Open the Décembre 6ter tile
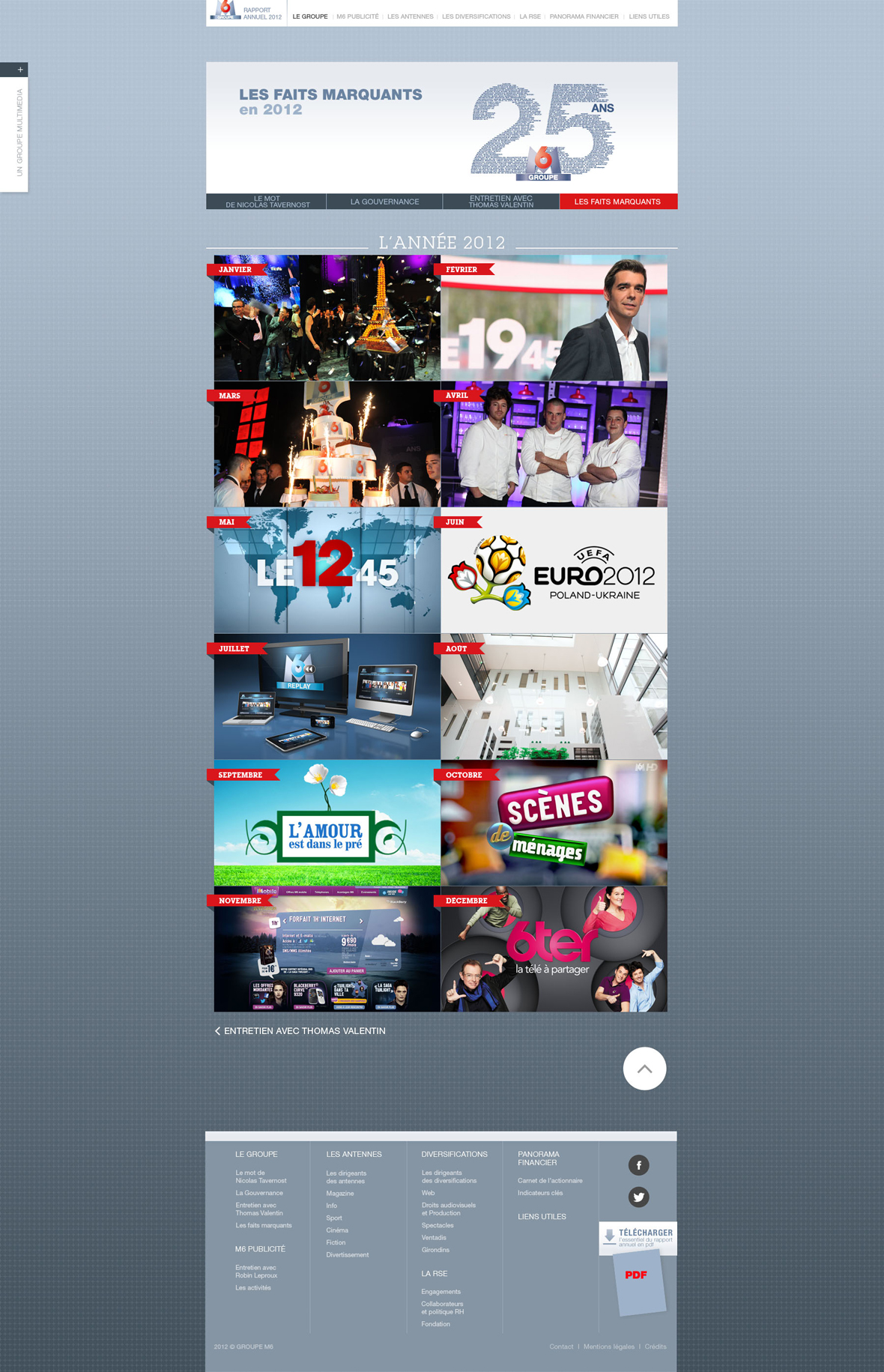Screen dimensions: 884x1372 [x=554, y=949]
